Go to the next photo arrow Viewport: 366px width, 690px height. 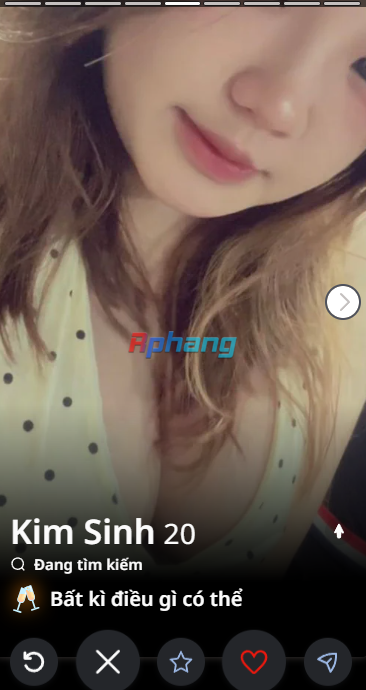343,302
